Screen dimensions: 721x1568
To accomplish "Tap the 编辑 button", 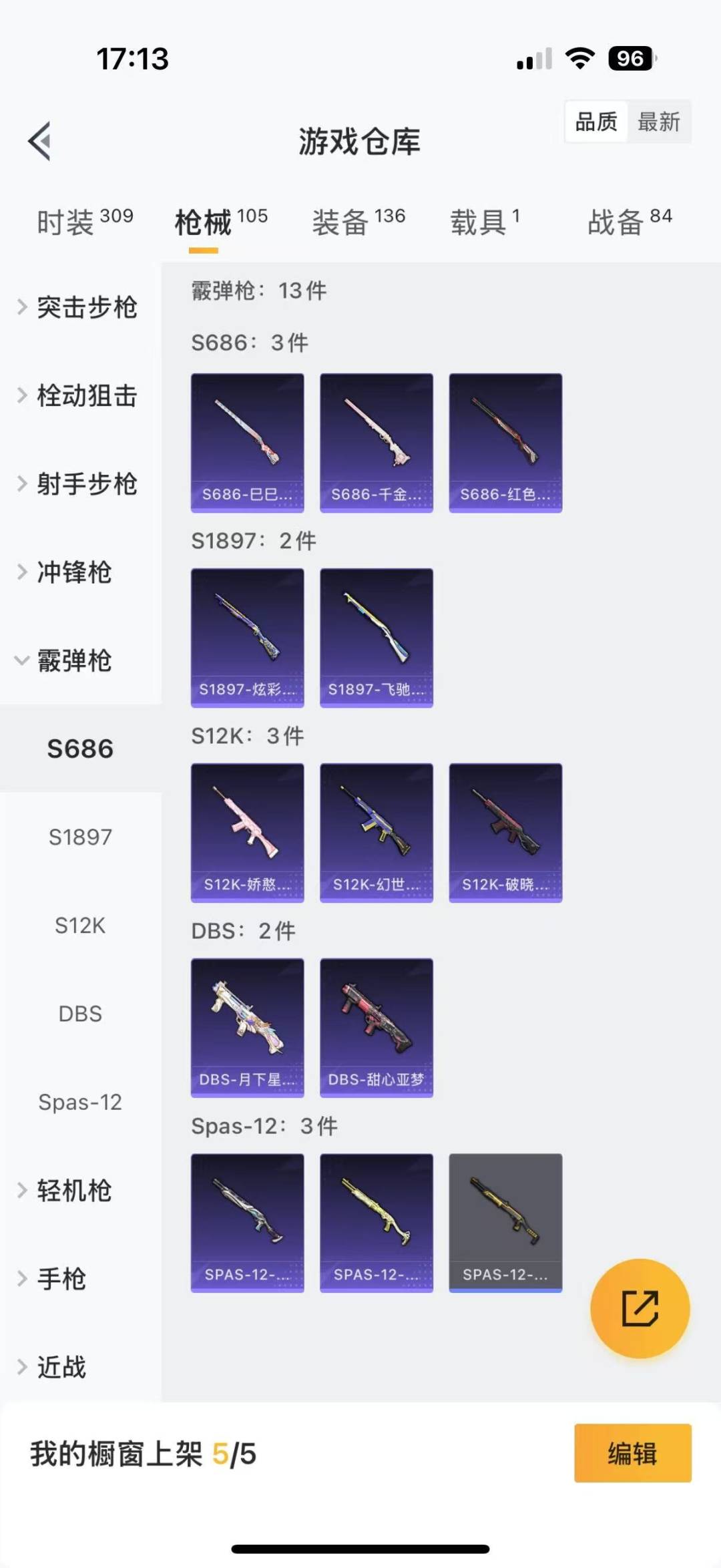I will click(x=632, y=1453).
